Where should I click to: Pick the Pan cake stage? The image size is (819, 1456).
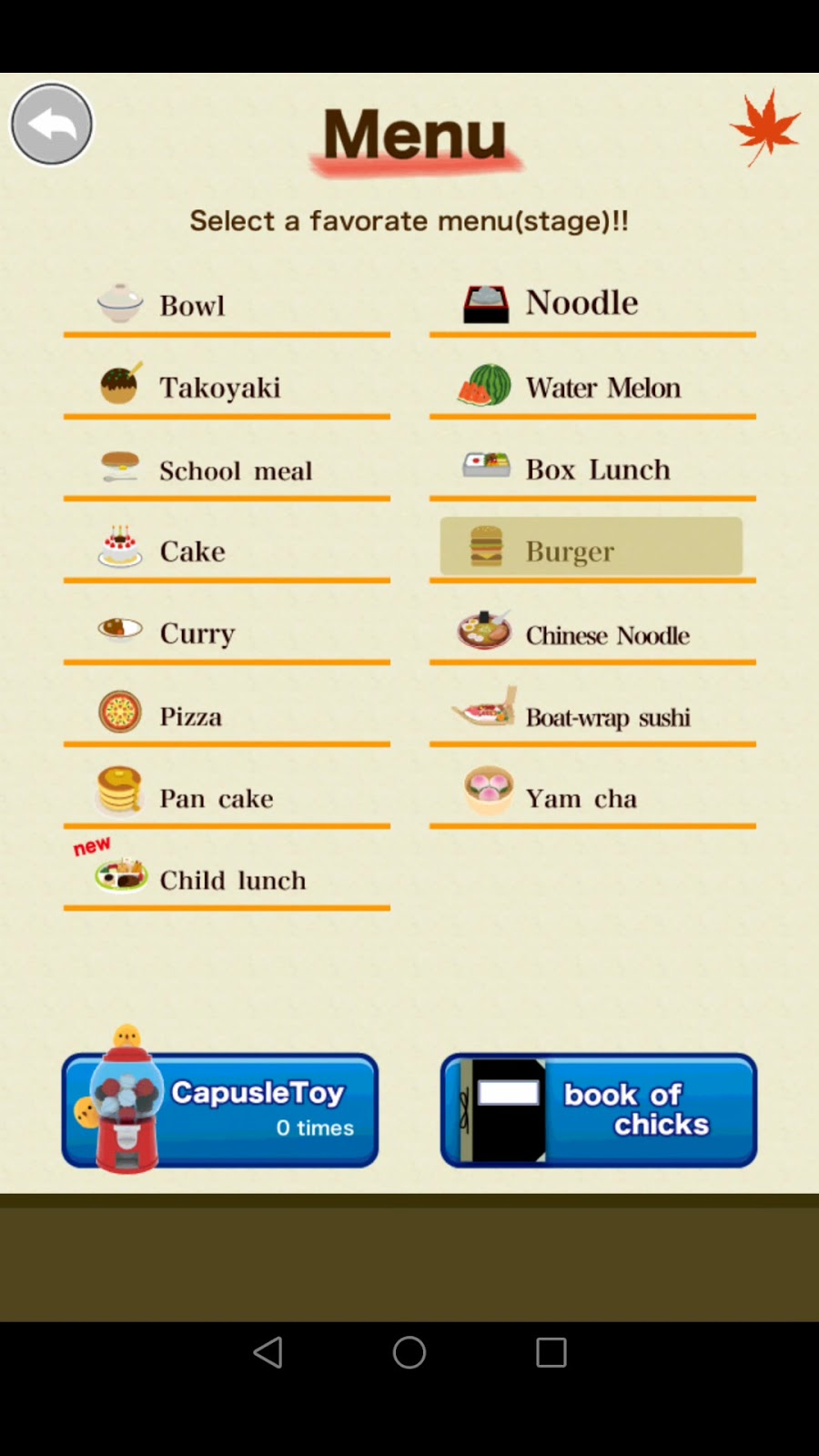[227, 798]
